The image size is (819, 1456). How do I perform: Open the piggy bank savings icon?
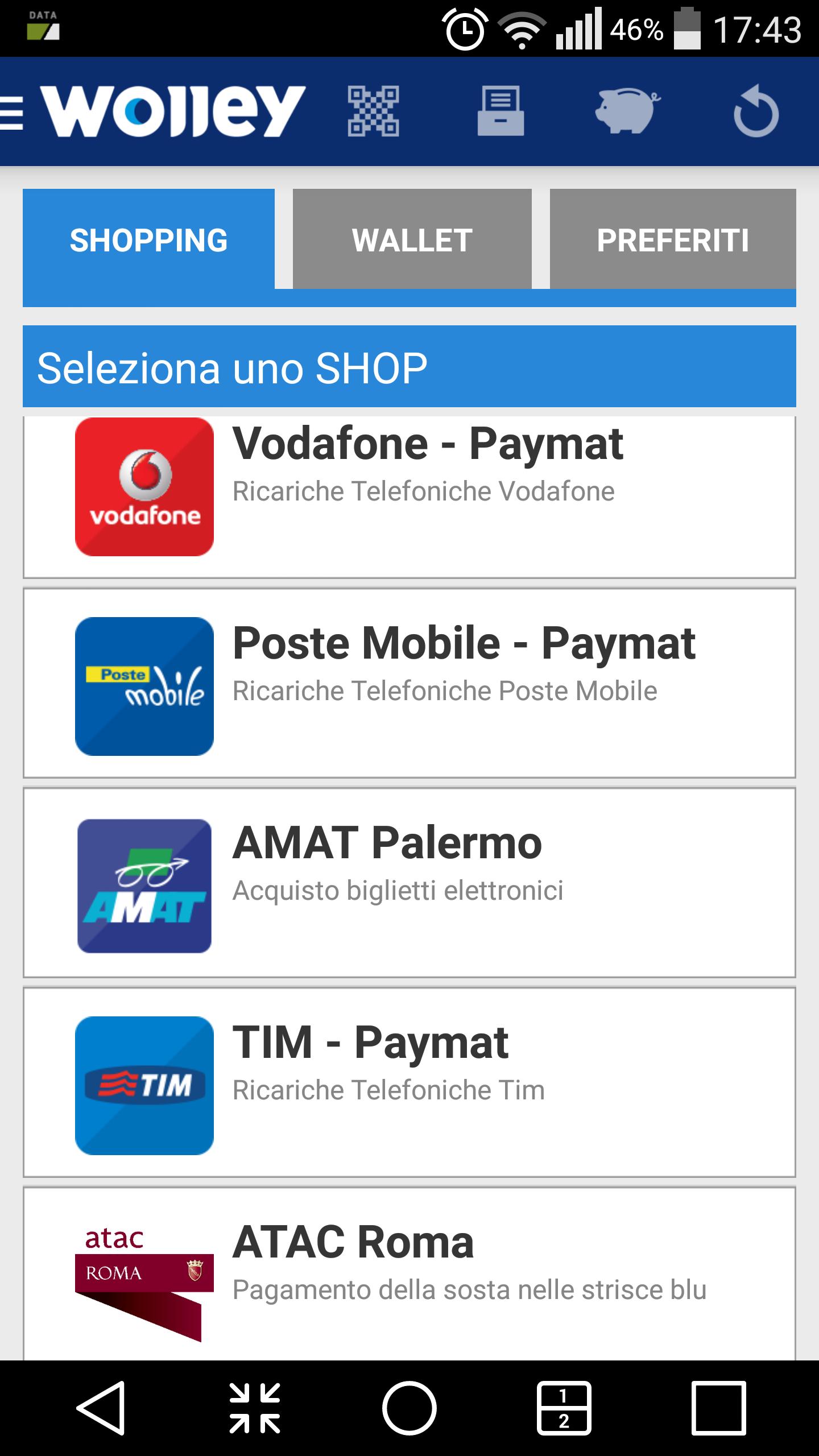click(627, 110)
